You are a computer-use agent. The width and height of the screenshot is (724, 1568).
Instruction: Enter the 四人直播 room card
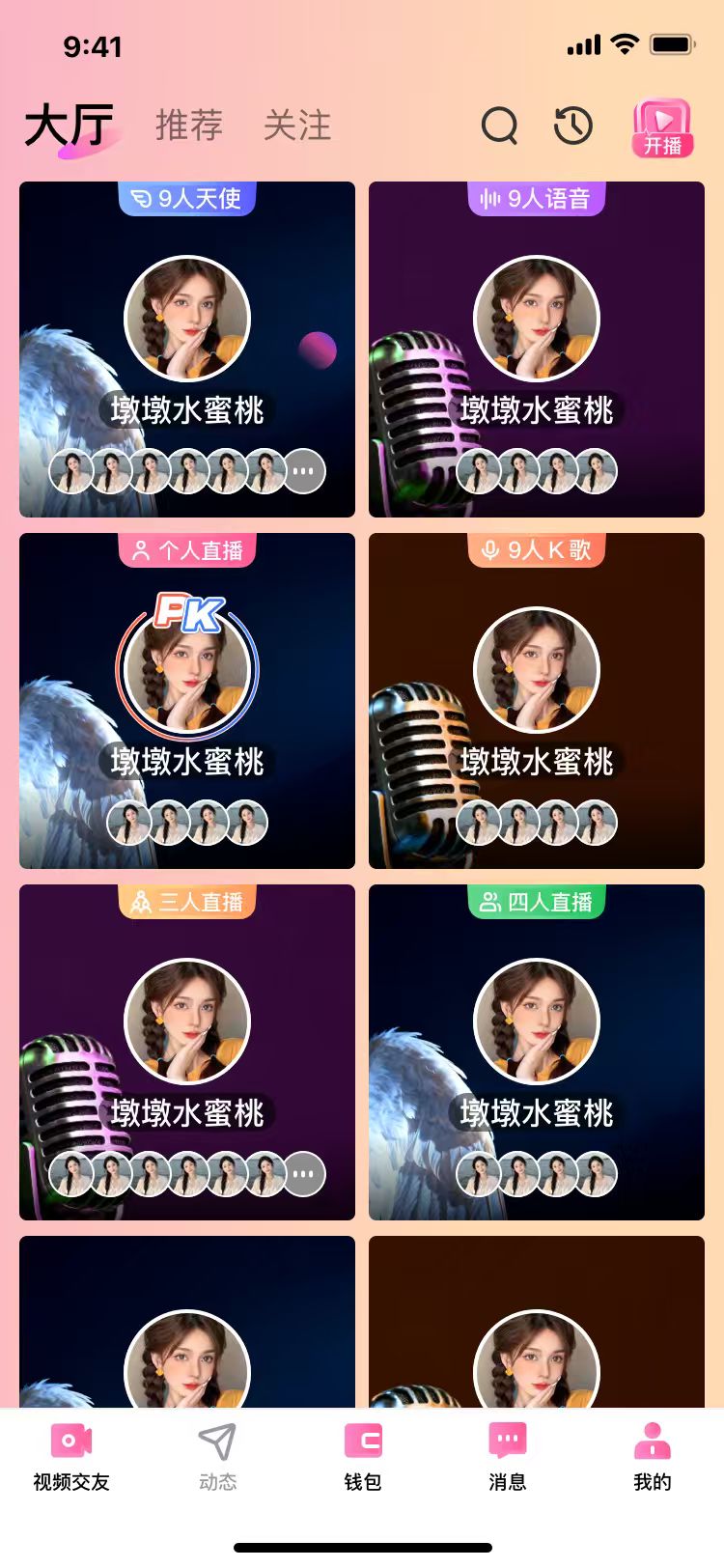(537, 1052)
